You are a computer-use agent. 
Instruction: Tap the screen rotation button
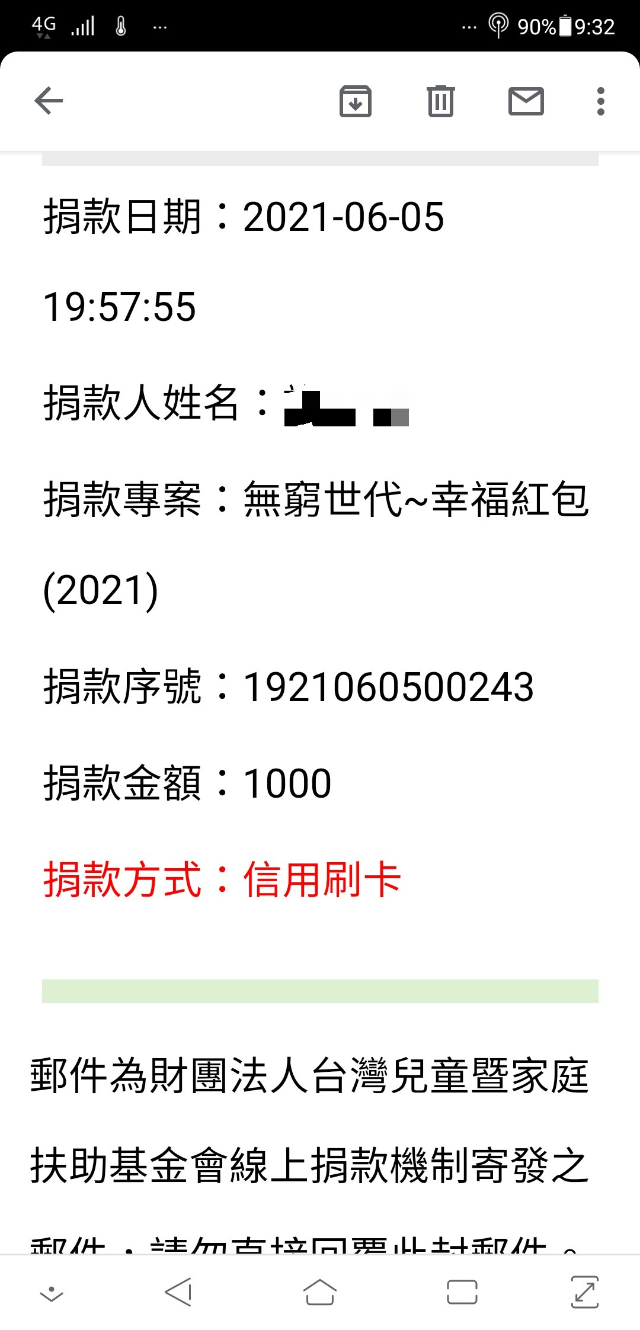point(584,1292)
